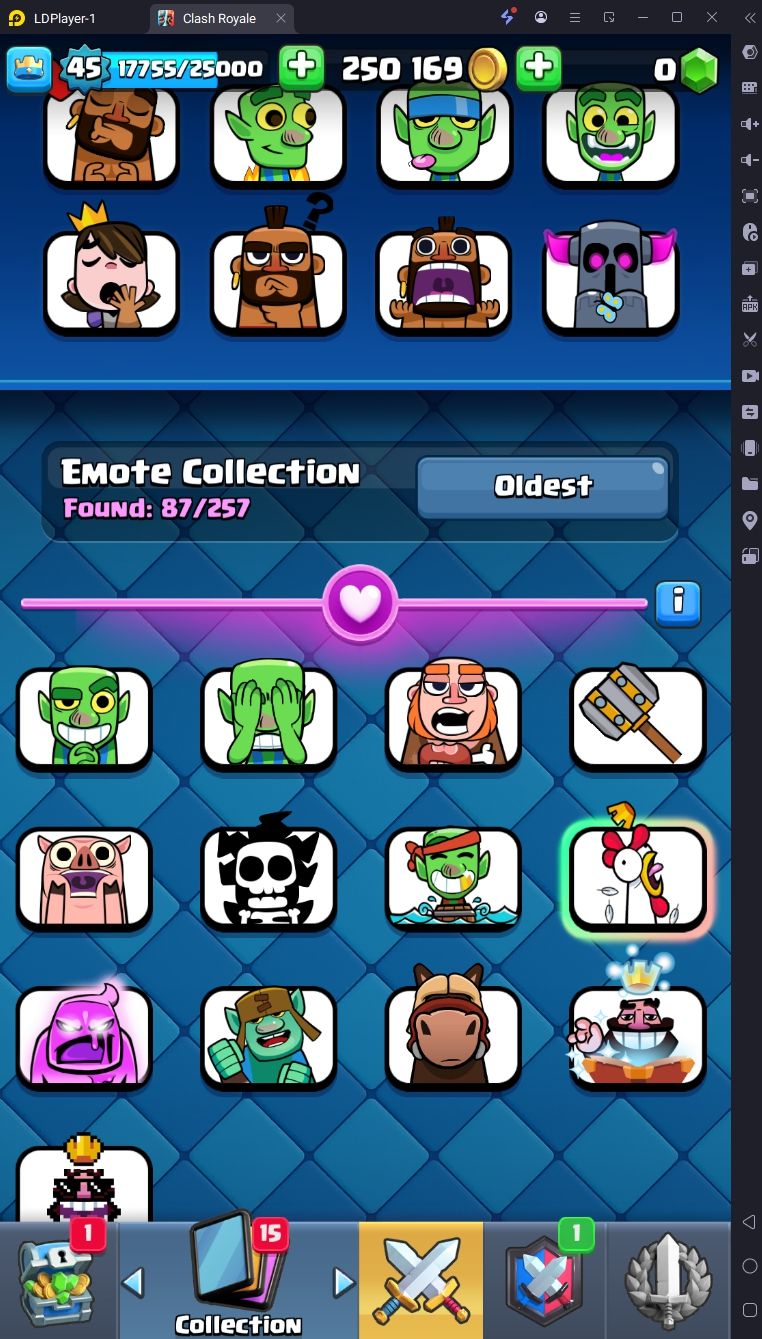This screenshot has height=1339, width=762.
Task: Open the Events laurel sword tab
Action: coord(668,1282)
